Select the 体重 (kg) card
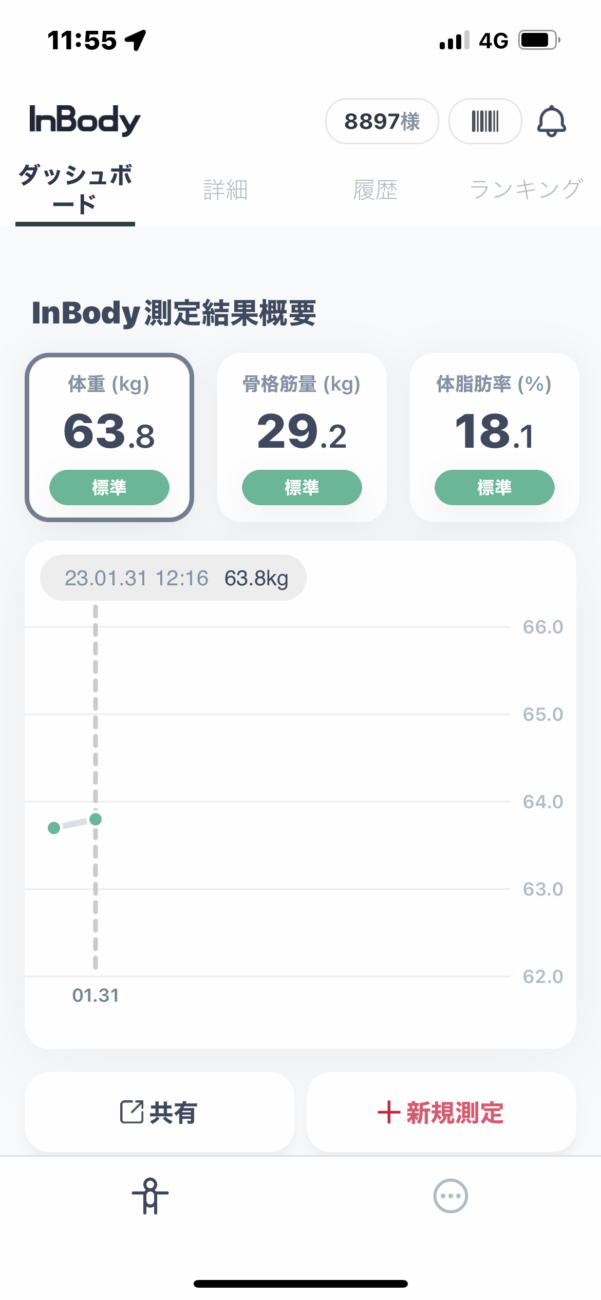The width and height of the screenshot is (601, 1300). [109, 438]
